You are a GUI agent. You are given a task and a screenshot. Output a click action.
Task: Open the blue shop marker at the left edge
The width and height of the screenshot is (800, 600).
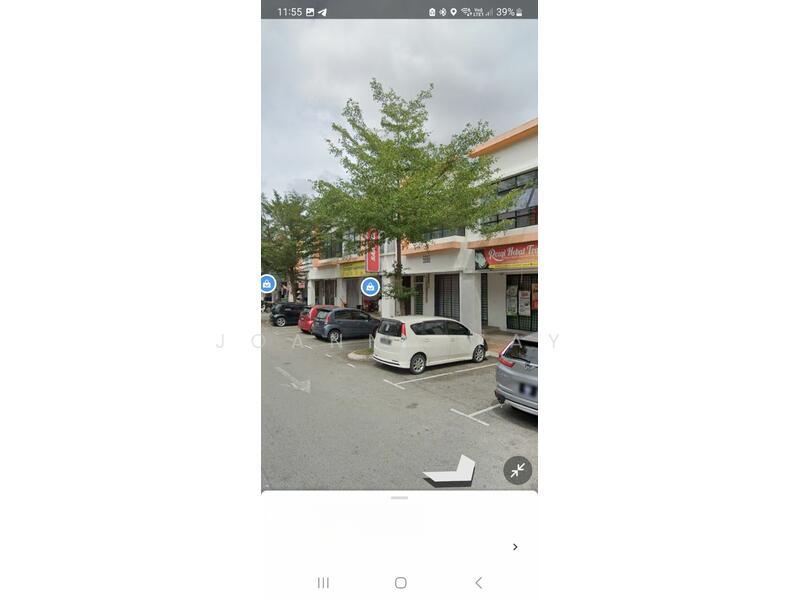point(267,284)
